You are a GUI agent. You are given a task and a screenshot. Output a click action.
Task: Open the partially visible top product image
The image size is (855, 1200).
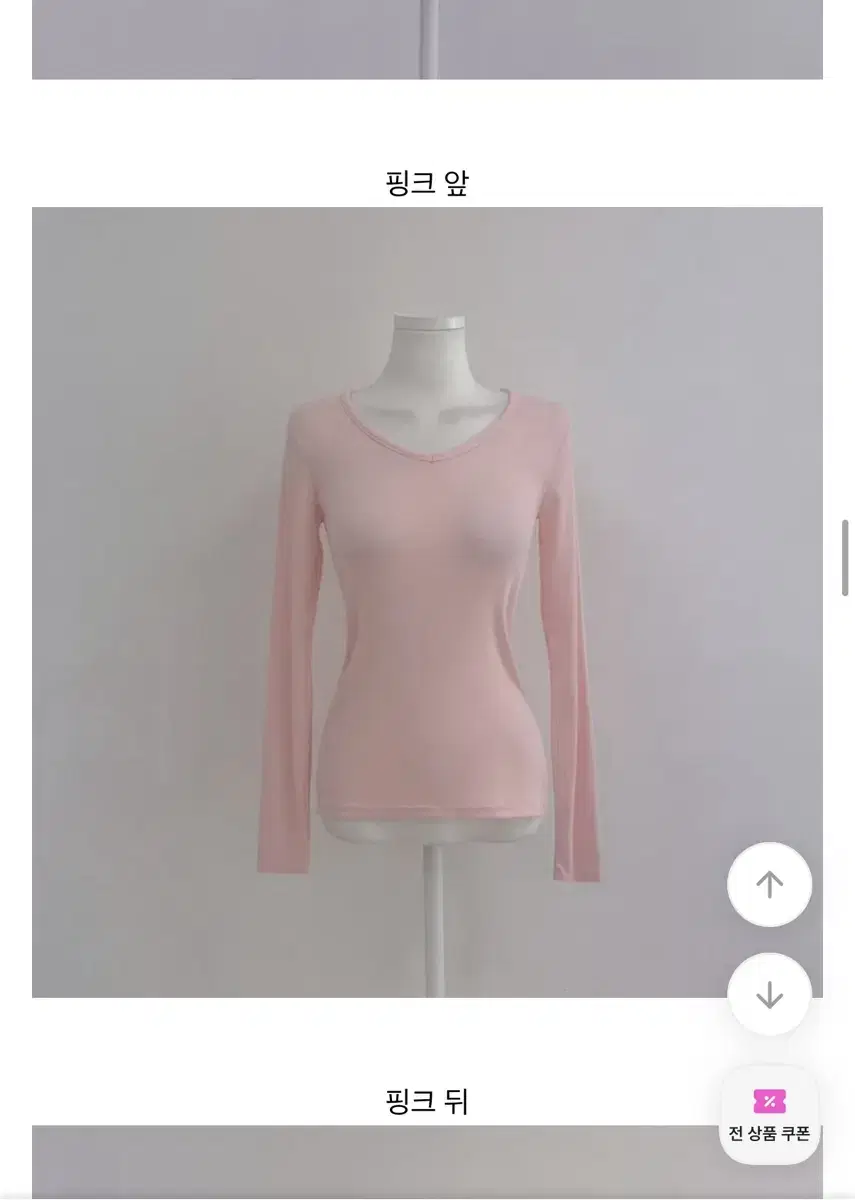pos(427,40)
